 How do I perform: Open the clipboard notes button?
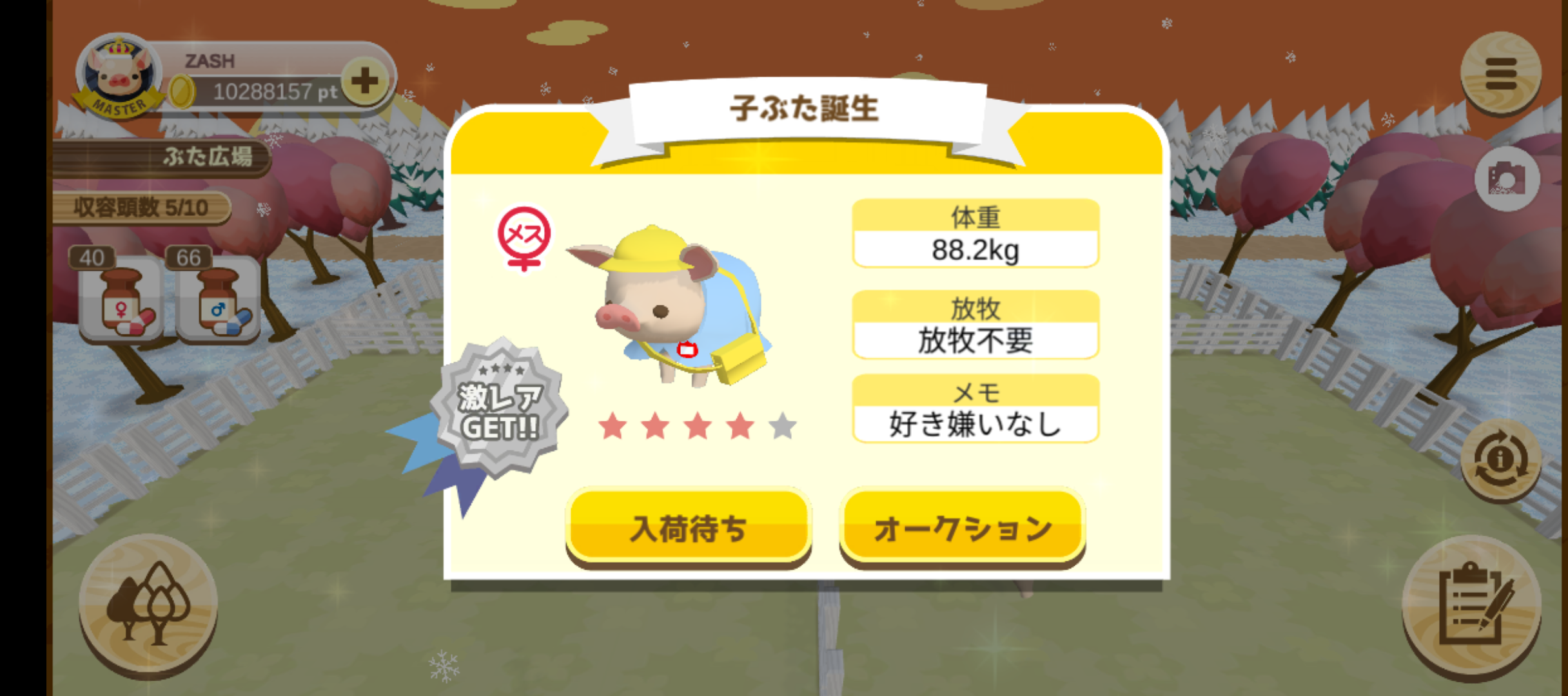1473,606
